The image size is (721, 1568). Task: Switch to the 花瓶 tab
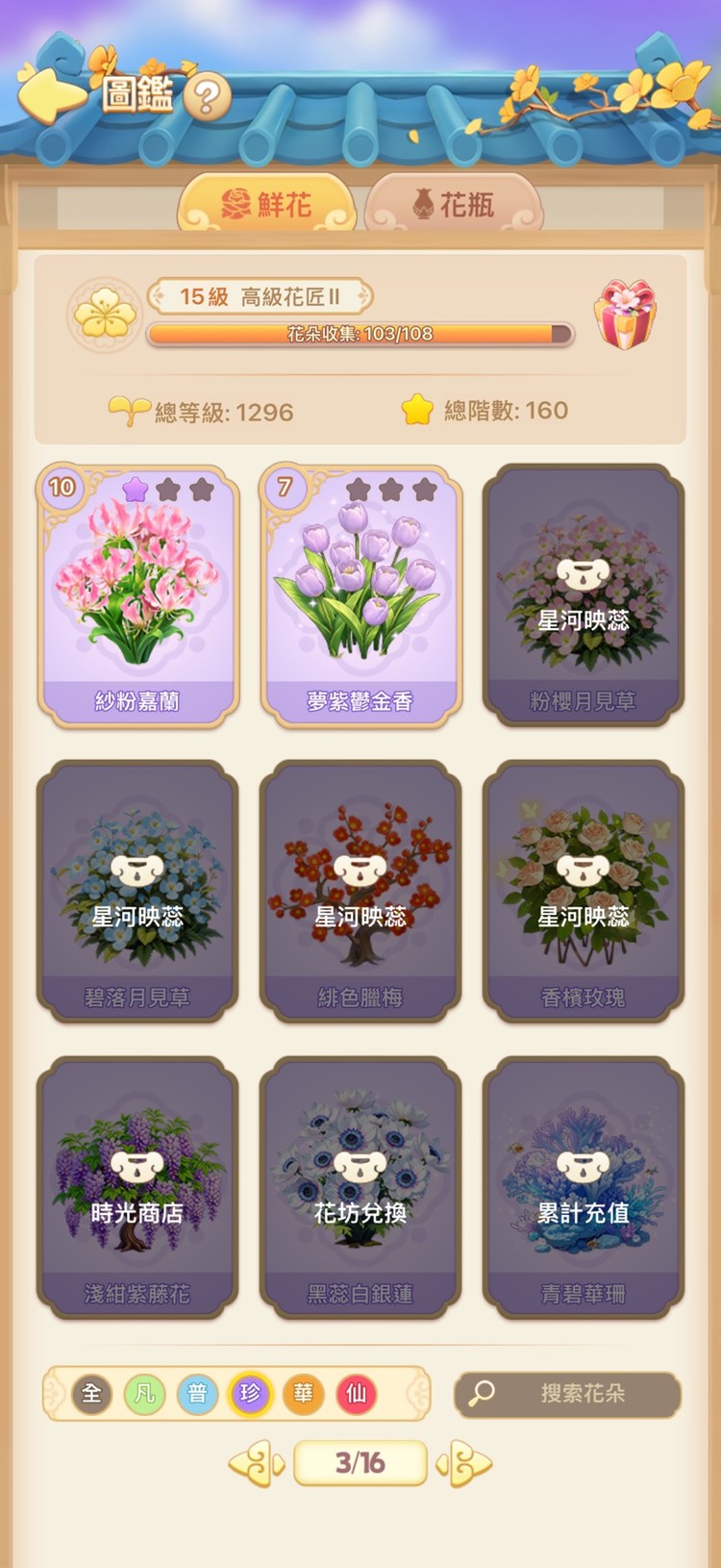(x=454, y=204)
